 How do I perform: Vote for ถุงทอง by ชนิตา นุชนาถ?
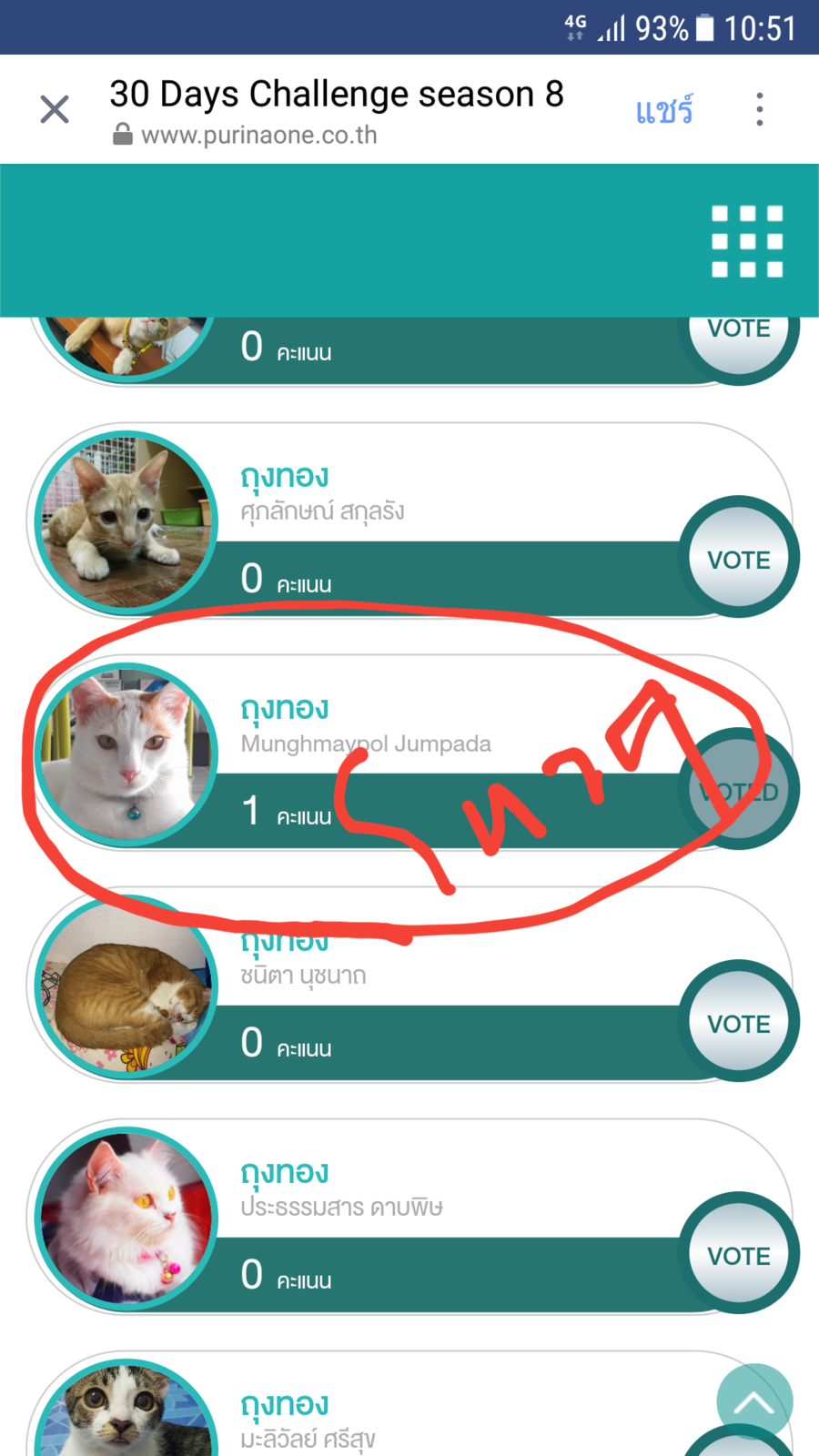pos(739,1023)
